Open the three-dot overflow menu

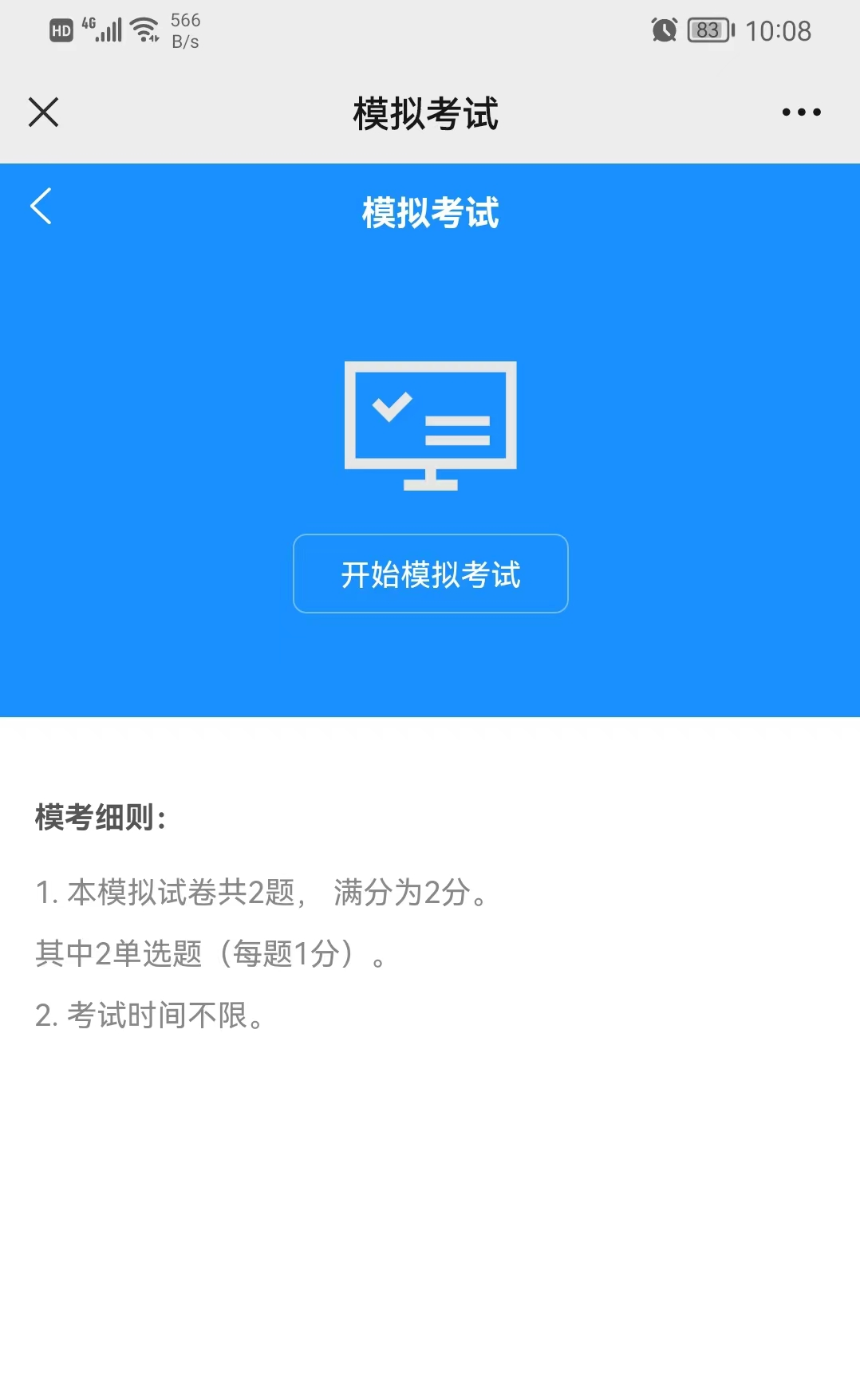(x=801, y=112)
